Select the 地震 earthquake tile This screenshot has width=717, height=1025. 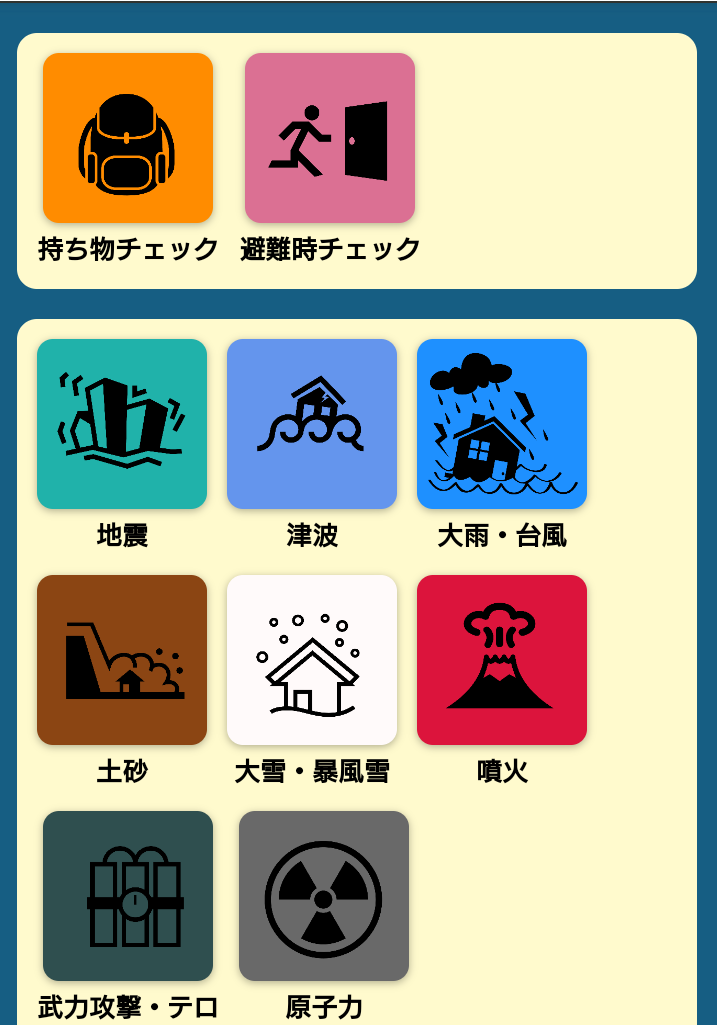click(x=122, y=424)
